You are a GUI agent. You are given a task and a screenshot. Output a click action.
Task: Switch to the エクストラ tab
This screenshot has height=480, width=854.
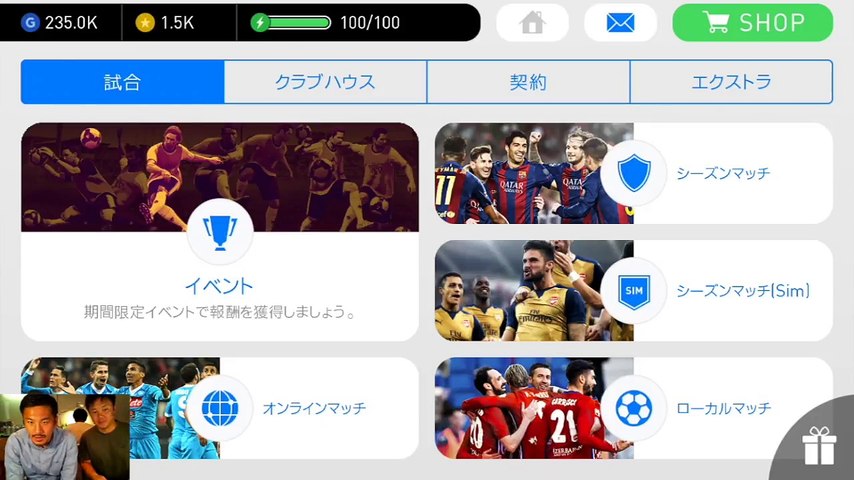[731, 82]
